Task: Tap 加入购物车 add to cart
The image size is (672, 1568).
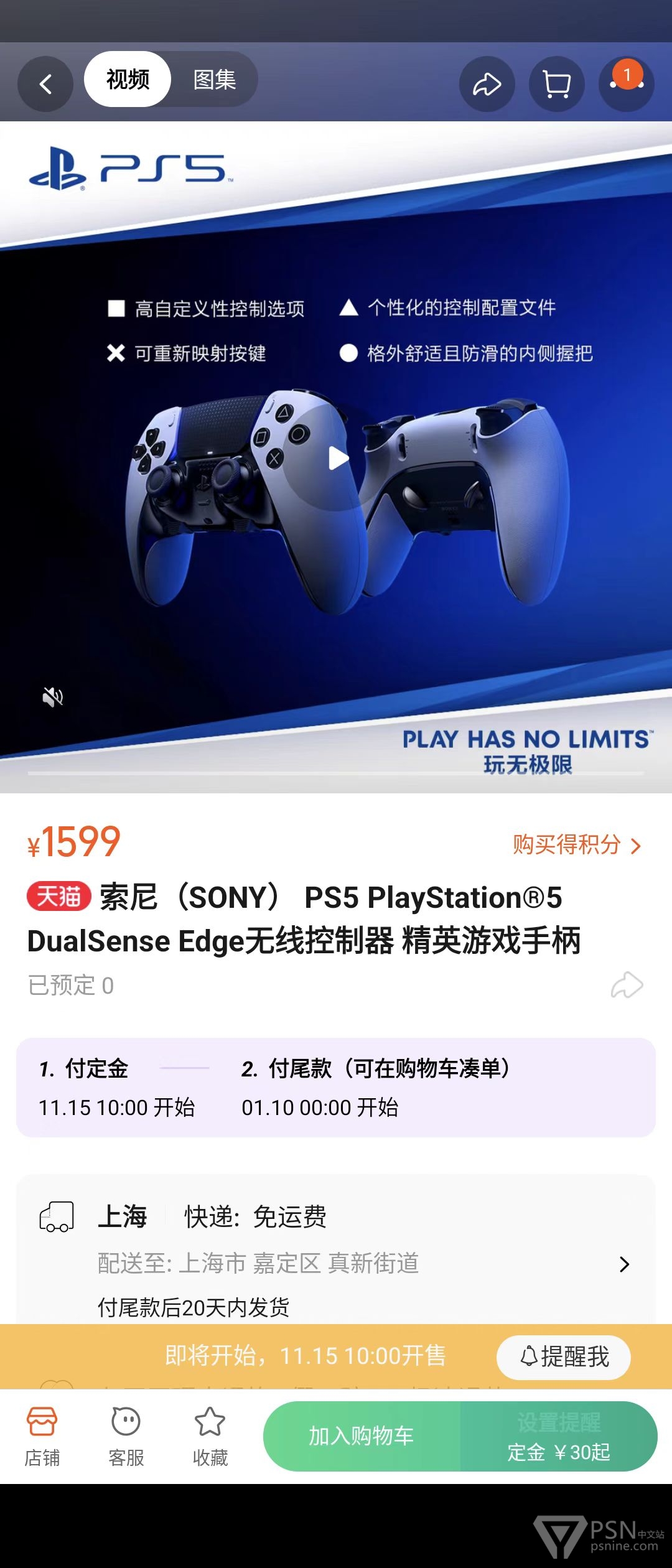Action: click(x=362, y=1436)
